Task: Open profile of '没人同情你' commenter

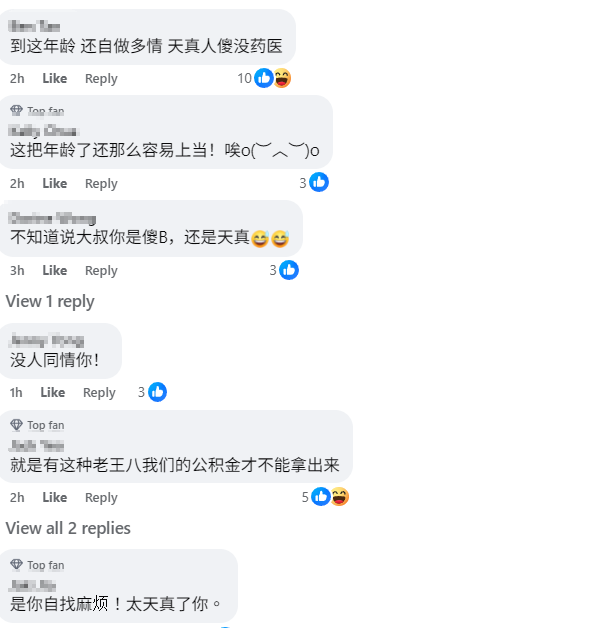Action: click(x=46, y=340)
